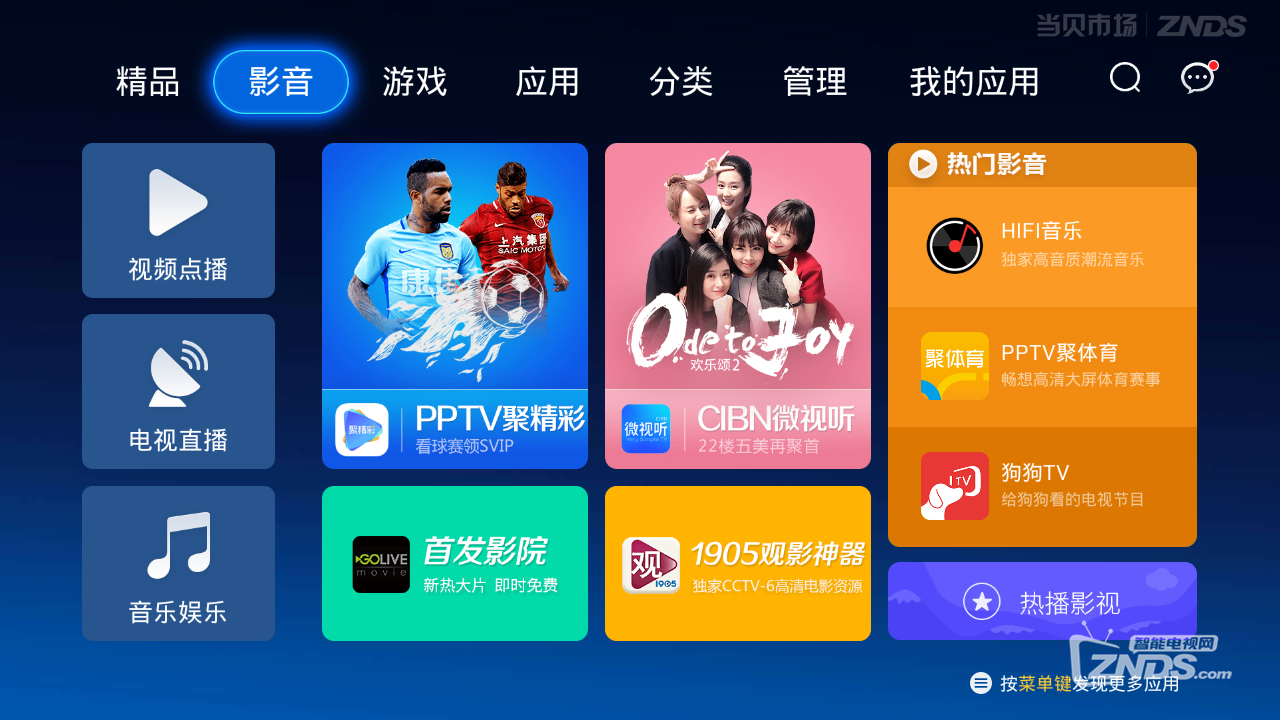Open the 音乐娱乐 category
Screen dimensions: 1280x720
(178, 563)
